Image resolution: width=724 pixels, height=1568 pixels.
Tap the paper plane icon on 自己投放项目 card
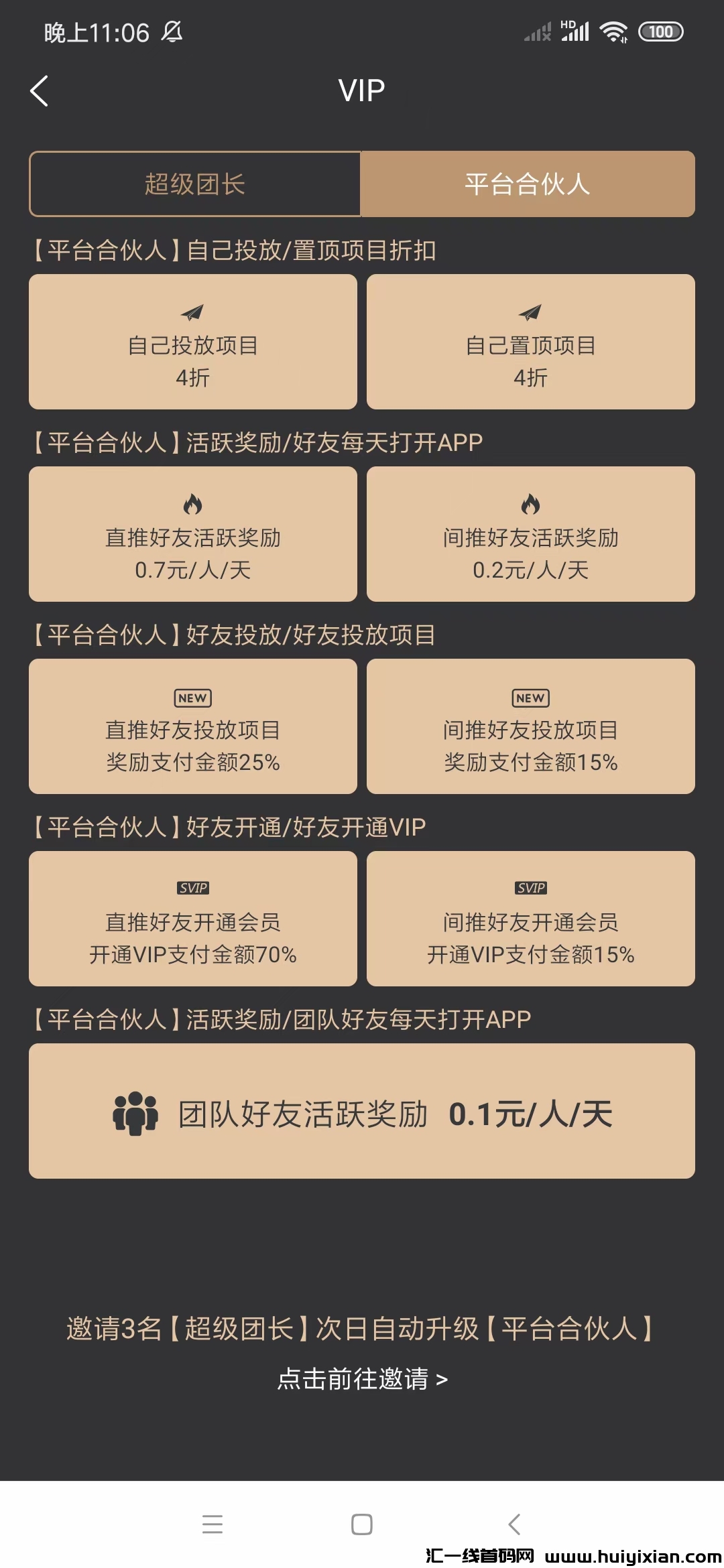[x=192, y=312]
